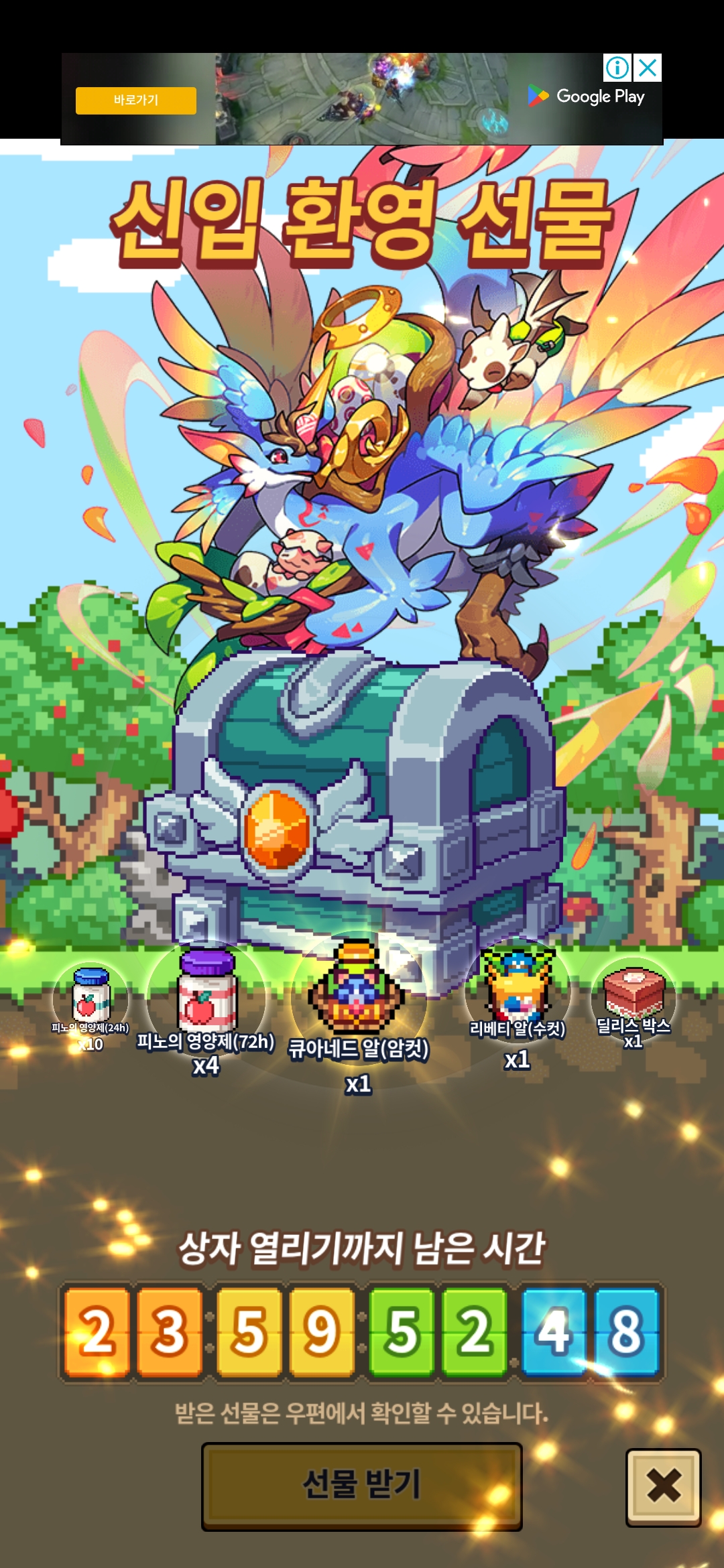Select the 피노의 영양제(72h) reward item
Image resolution: width=724 pixels, height=1568 pixels.
pyautogui.click(x=206, y=992)
